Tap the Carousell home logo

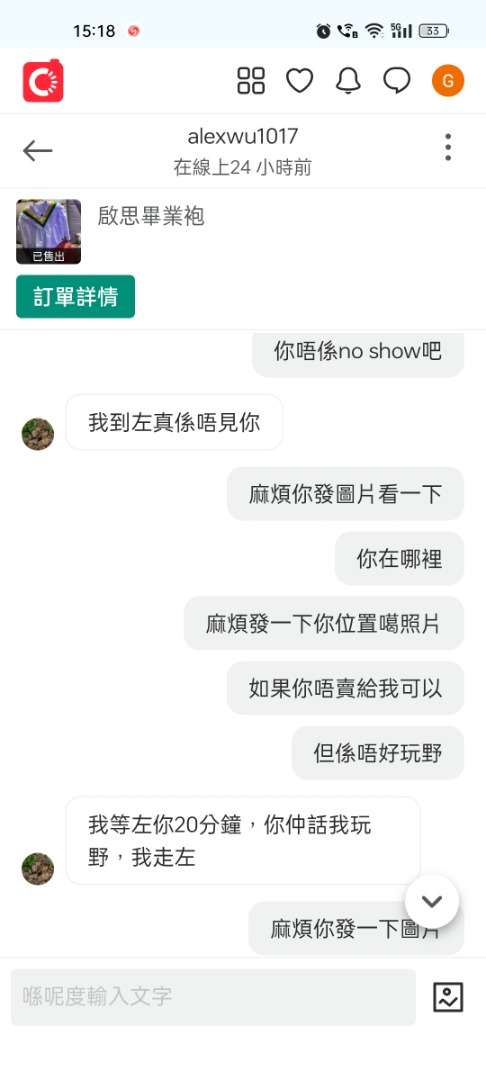click(x=43, y=81)
